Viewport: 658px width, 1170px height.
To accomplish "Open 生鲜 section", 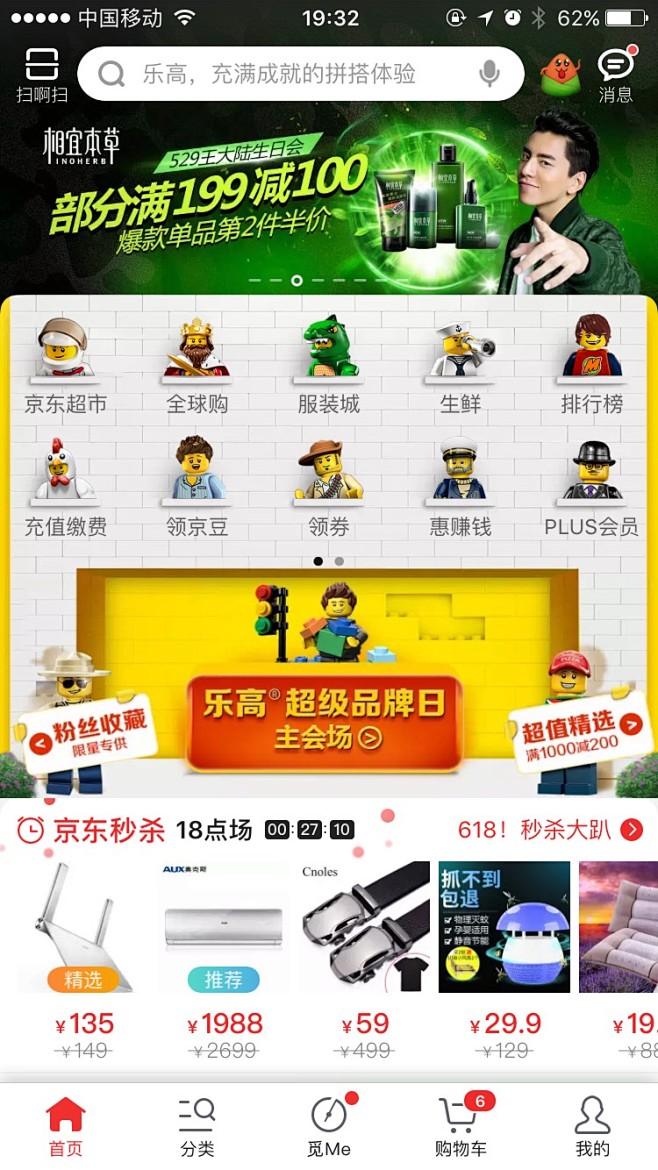I will coord(461,366).
